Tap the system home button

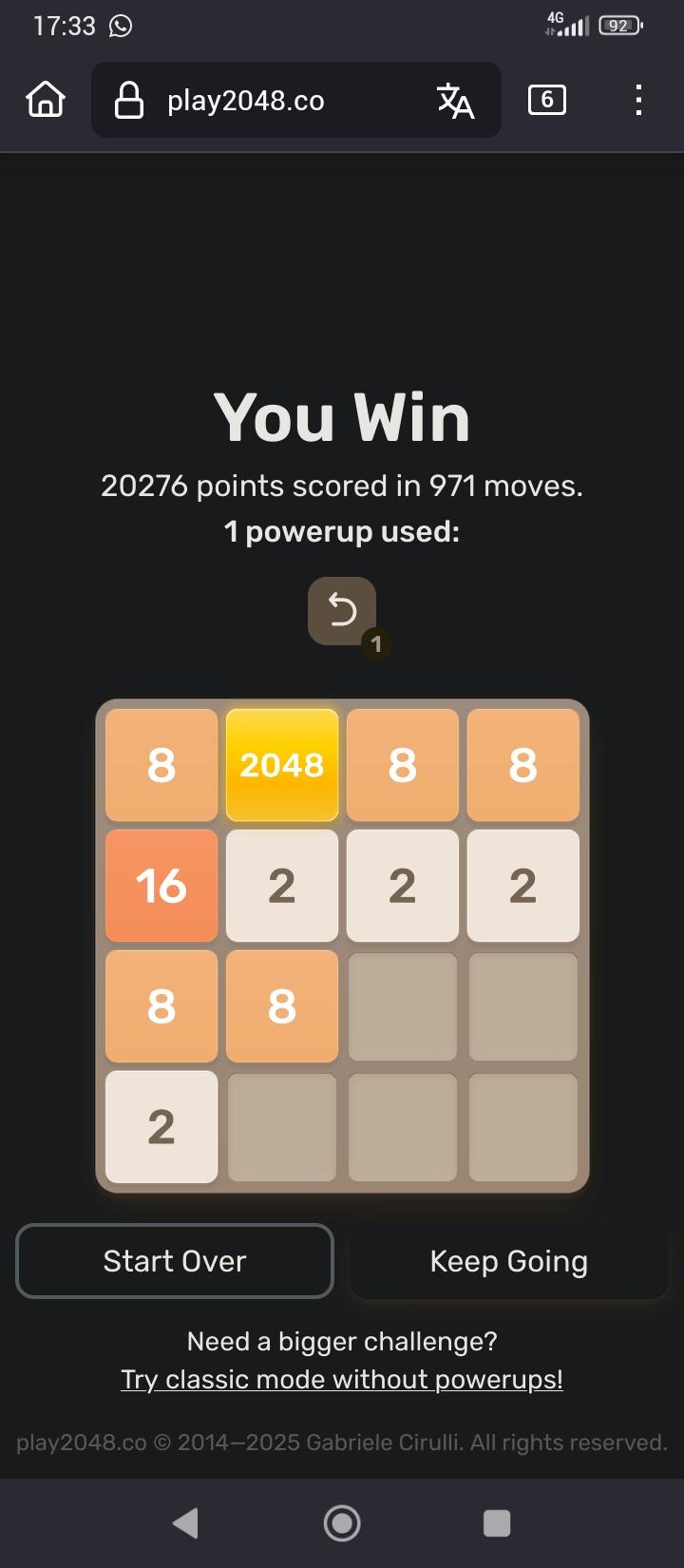coord(342,1523)
